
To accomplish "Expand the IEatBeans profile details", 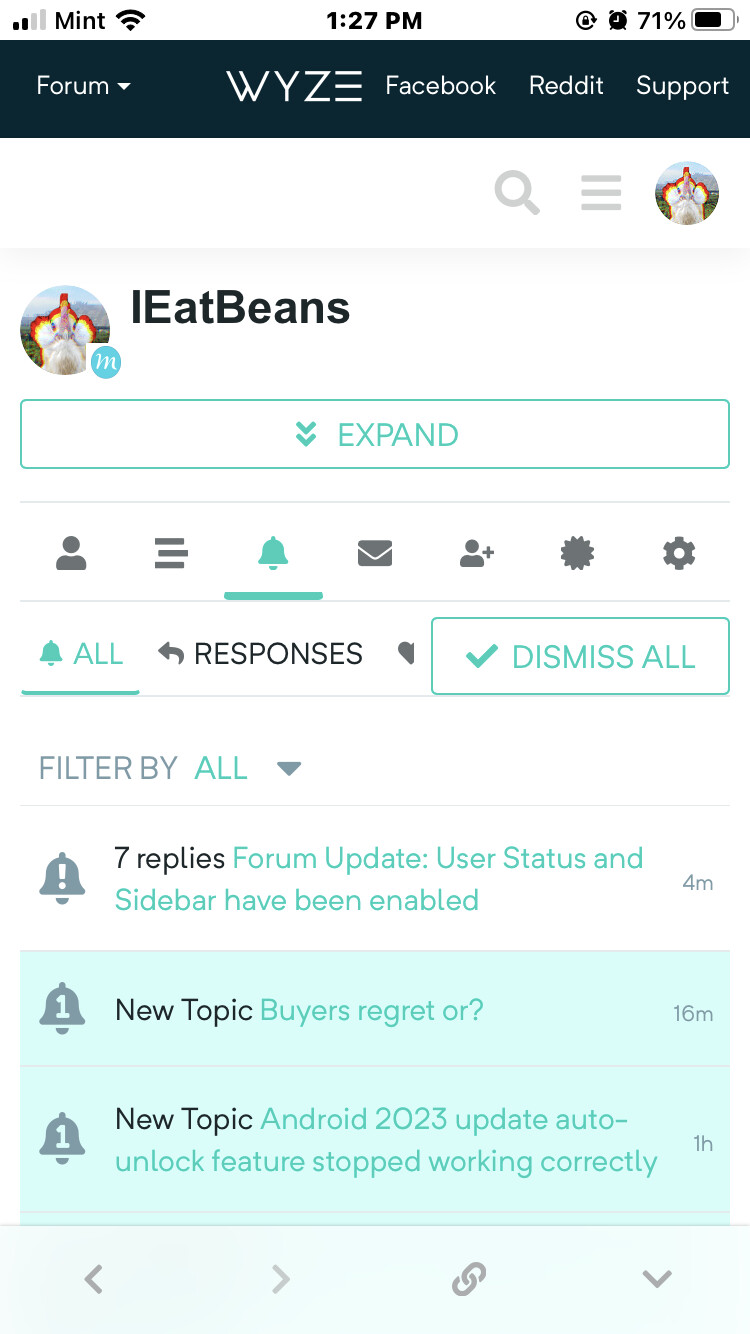I will click(375, 435).
